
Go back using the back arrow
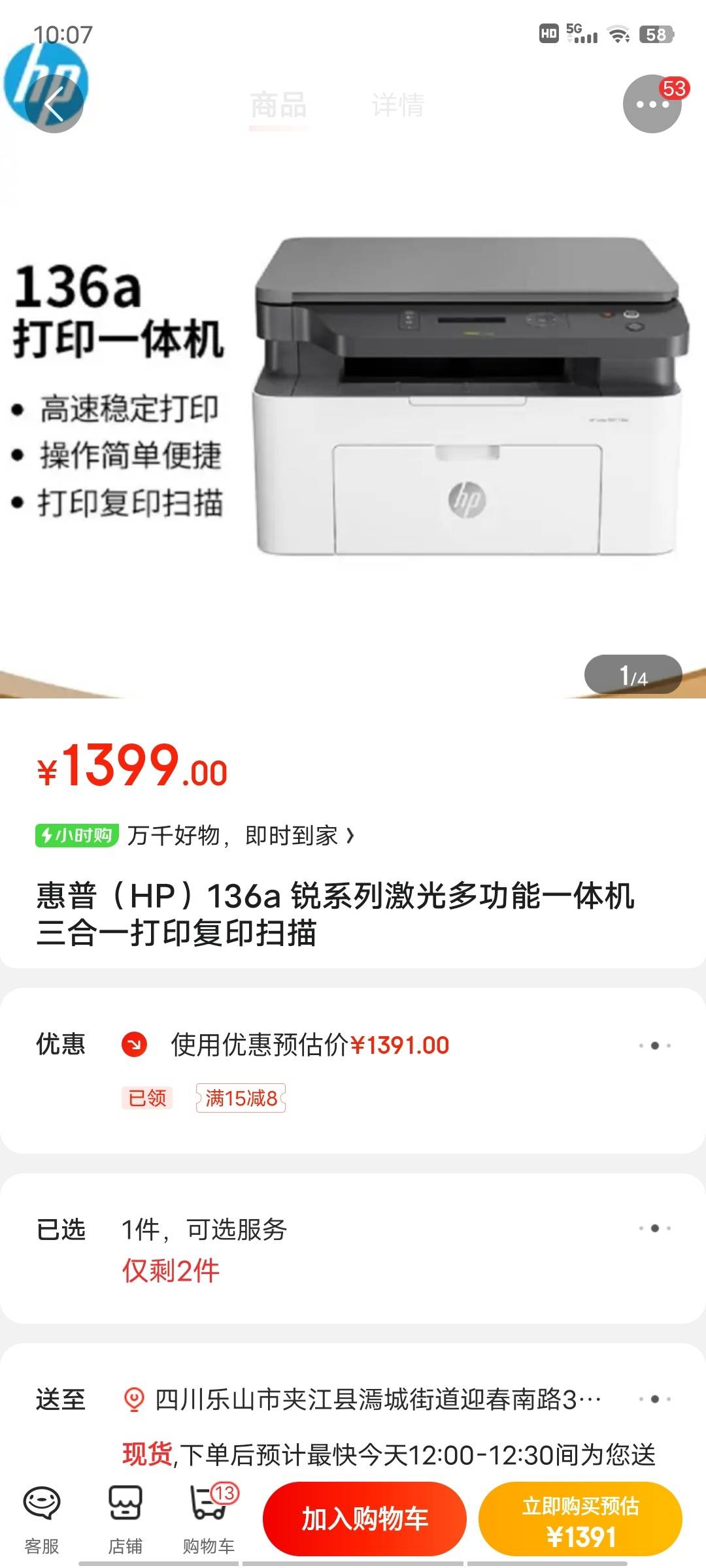(x=54, y=103)
